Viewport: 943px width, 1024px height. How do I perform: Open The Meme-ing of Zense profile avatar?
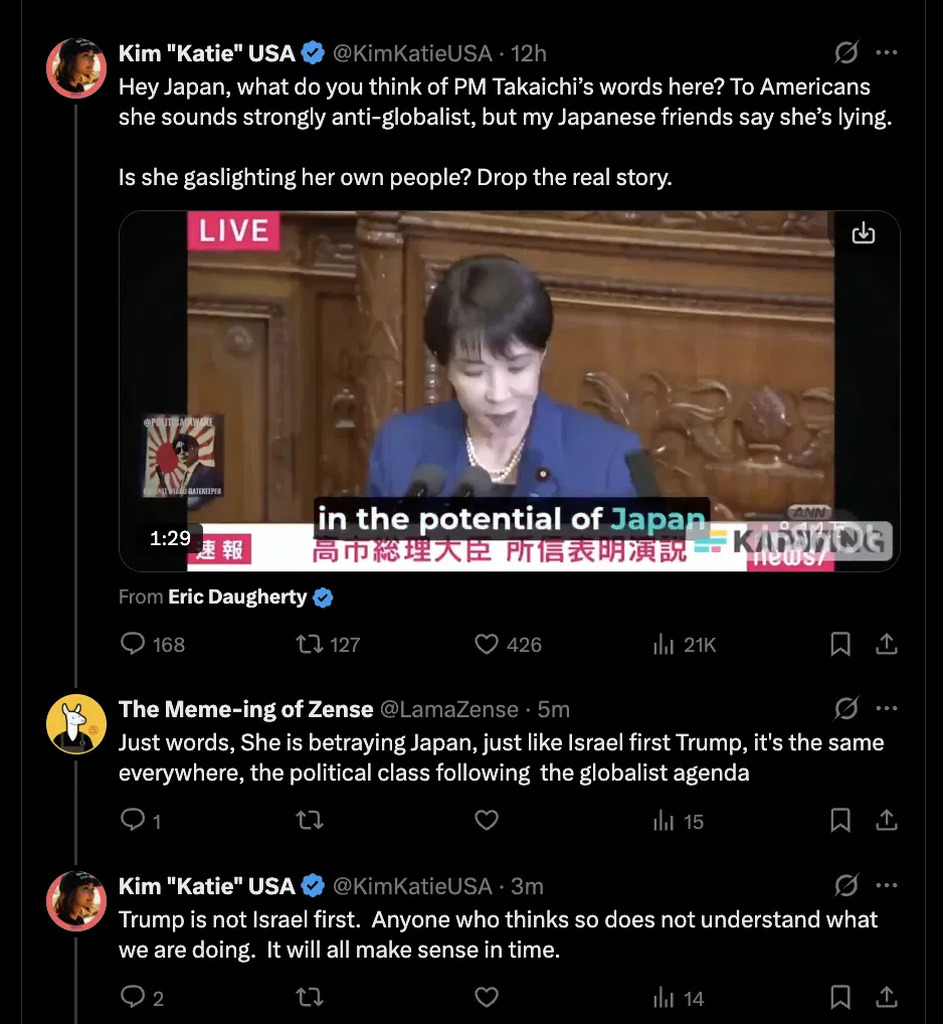77,724
